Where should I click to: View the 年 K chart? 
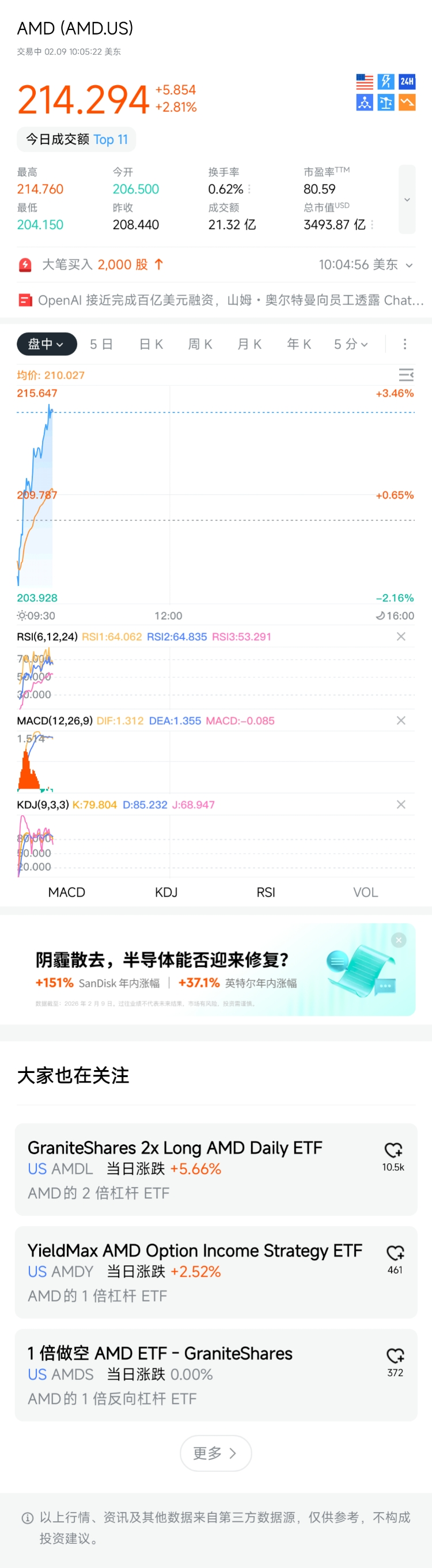click(298, 345)
